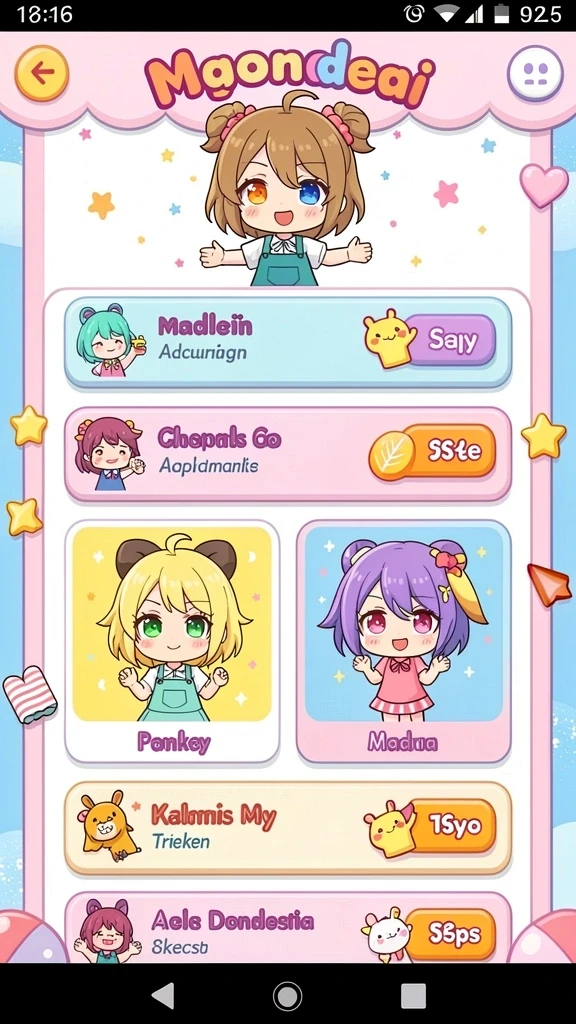Select the Ponkey character card
The height and width of the screenshot is (1024, 576).
point(172,641)
